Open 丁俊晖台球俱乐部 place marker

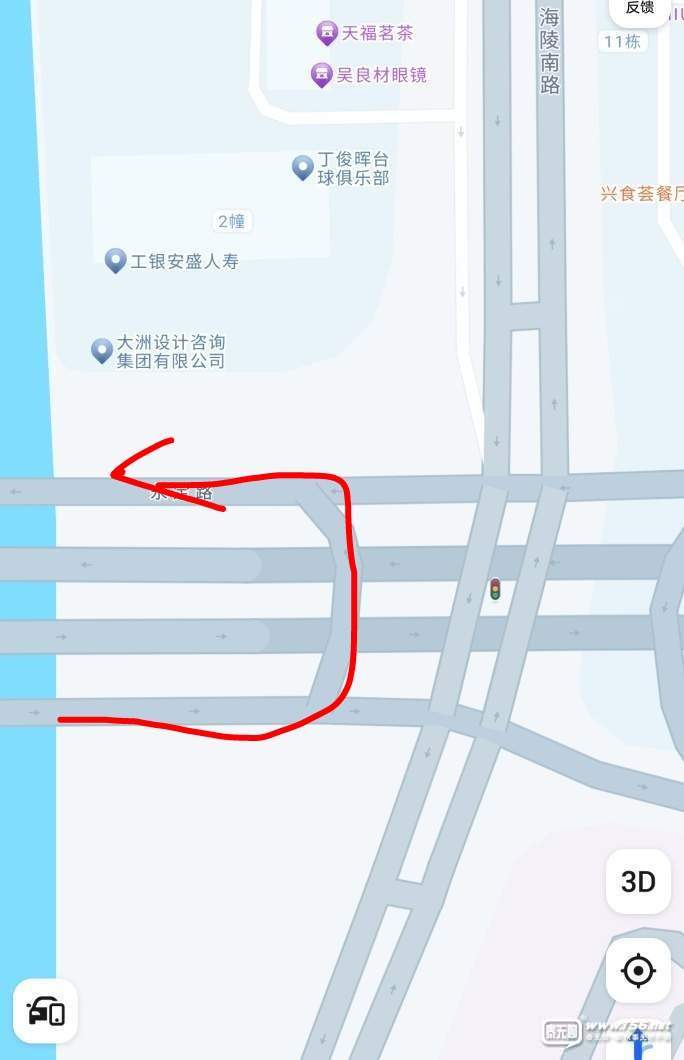[303, 167]
